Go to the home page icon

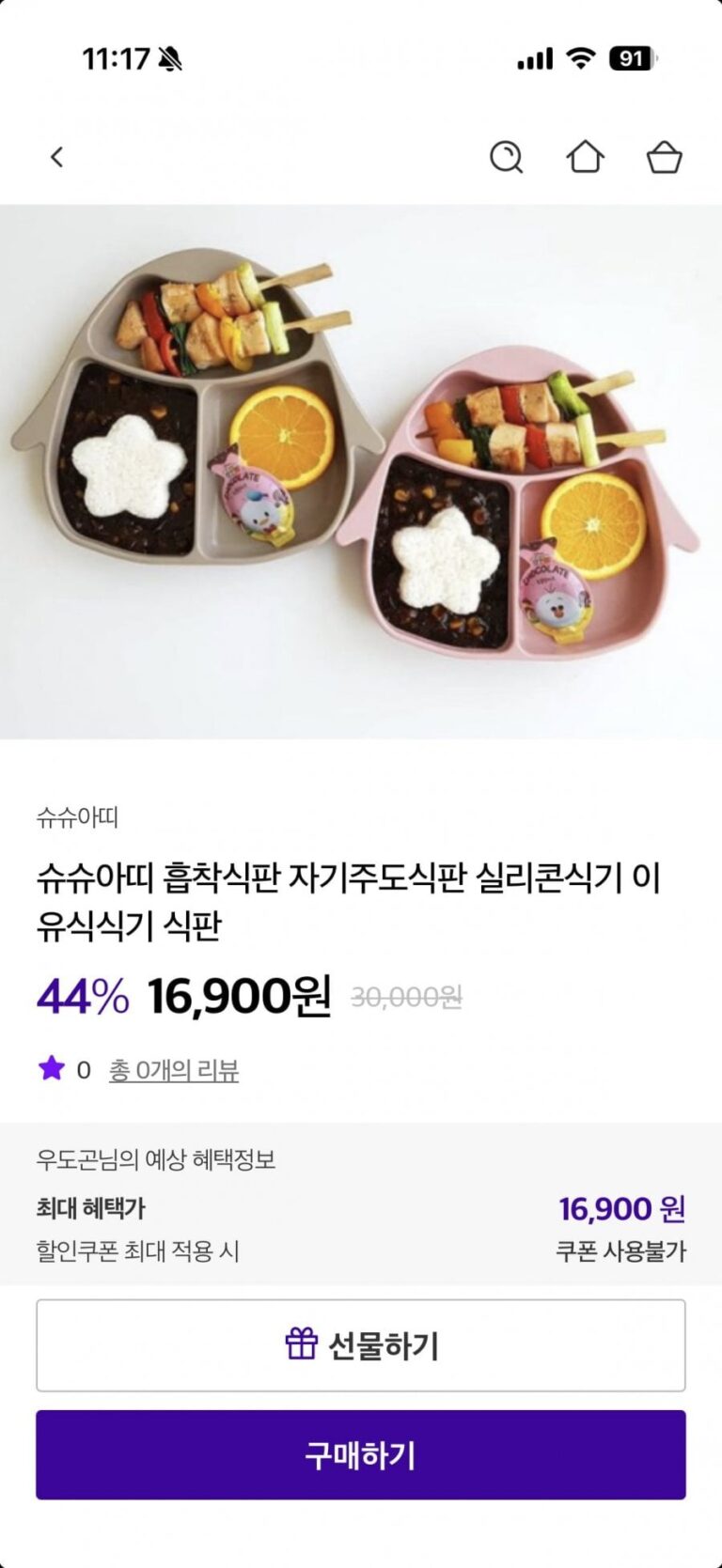click(x=585, y=157)
